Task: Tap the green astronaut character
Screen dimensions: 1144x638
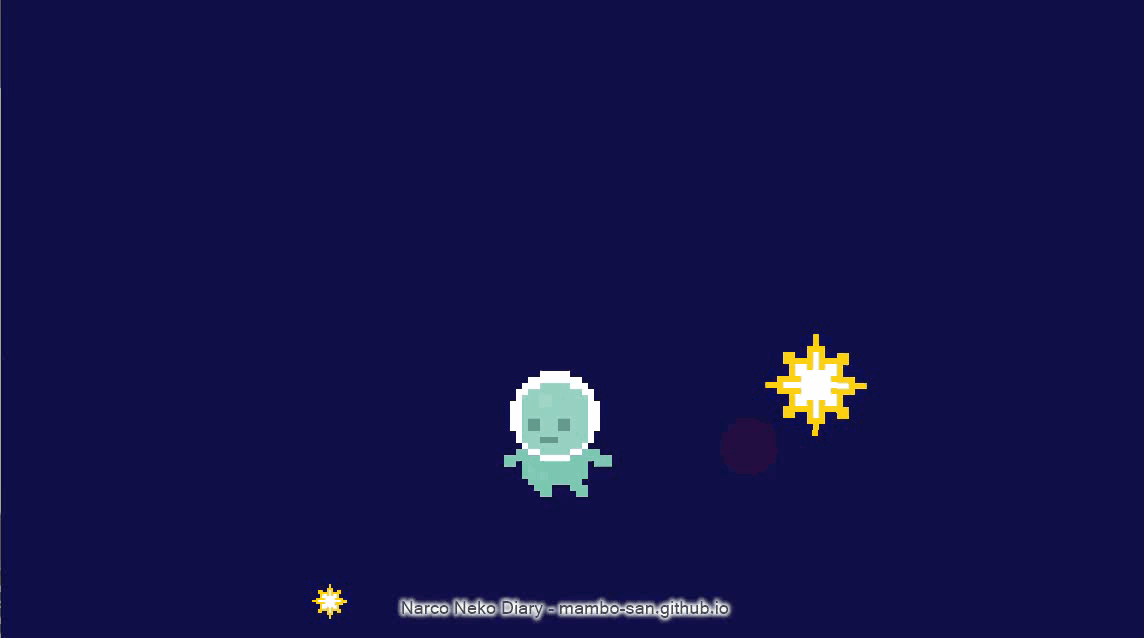Action: click(x=556, y=432)
